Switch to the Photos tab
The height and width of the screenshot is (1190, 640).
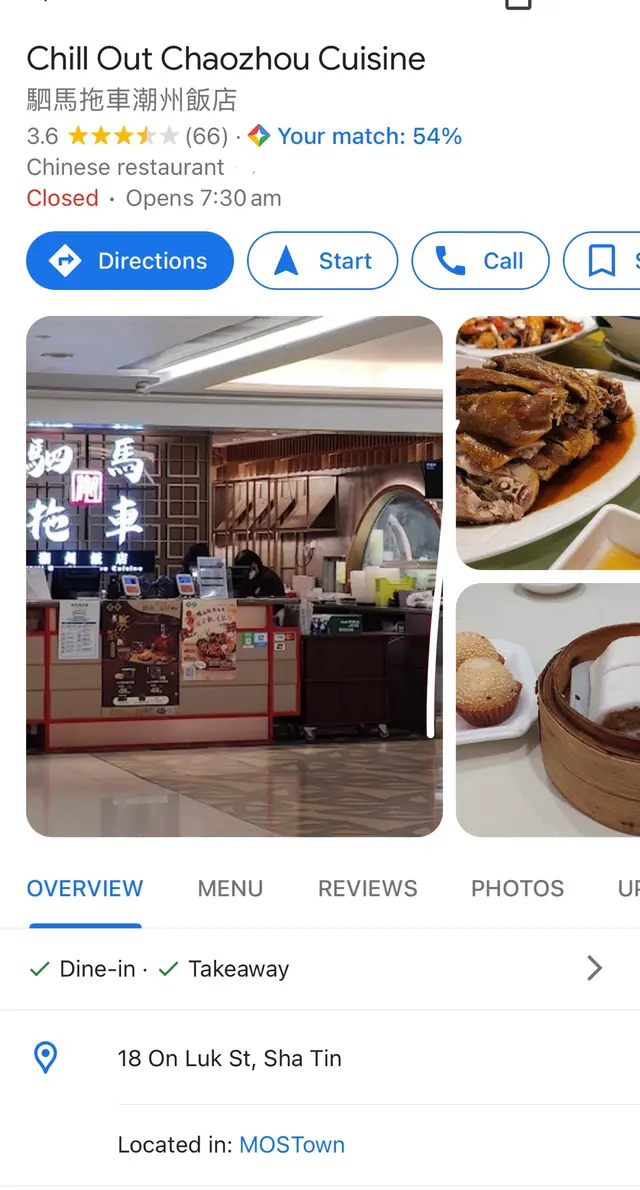(517, 888)
